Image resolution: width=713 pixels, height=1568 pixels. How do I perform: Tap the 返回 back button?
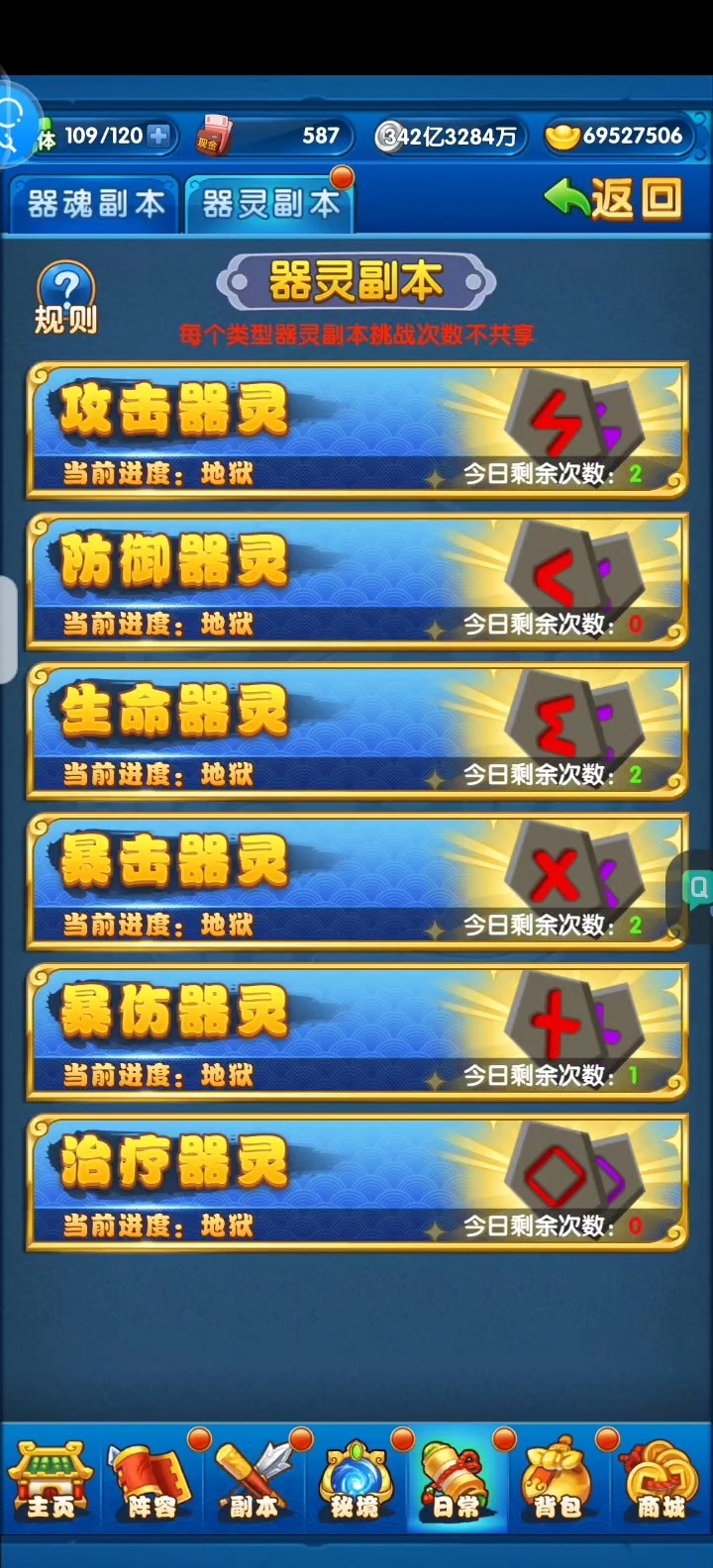point(613,199)
